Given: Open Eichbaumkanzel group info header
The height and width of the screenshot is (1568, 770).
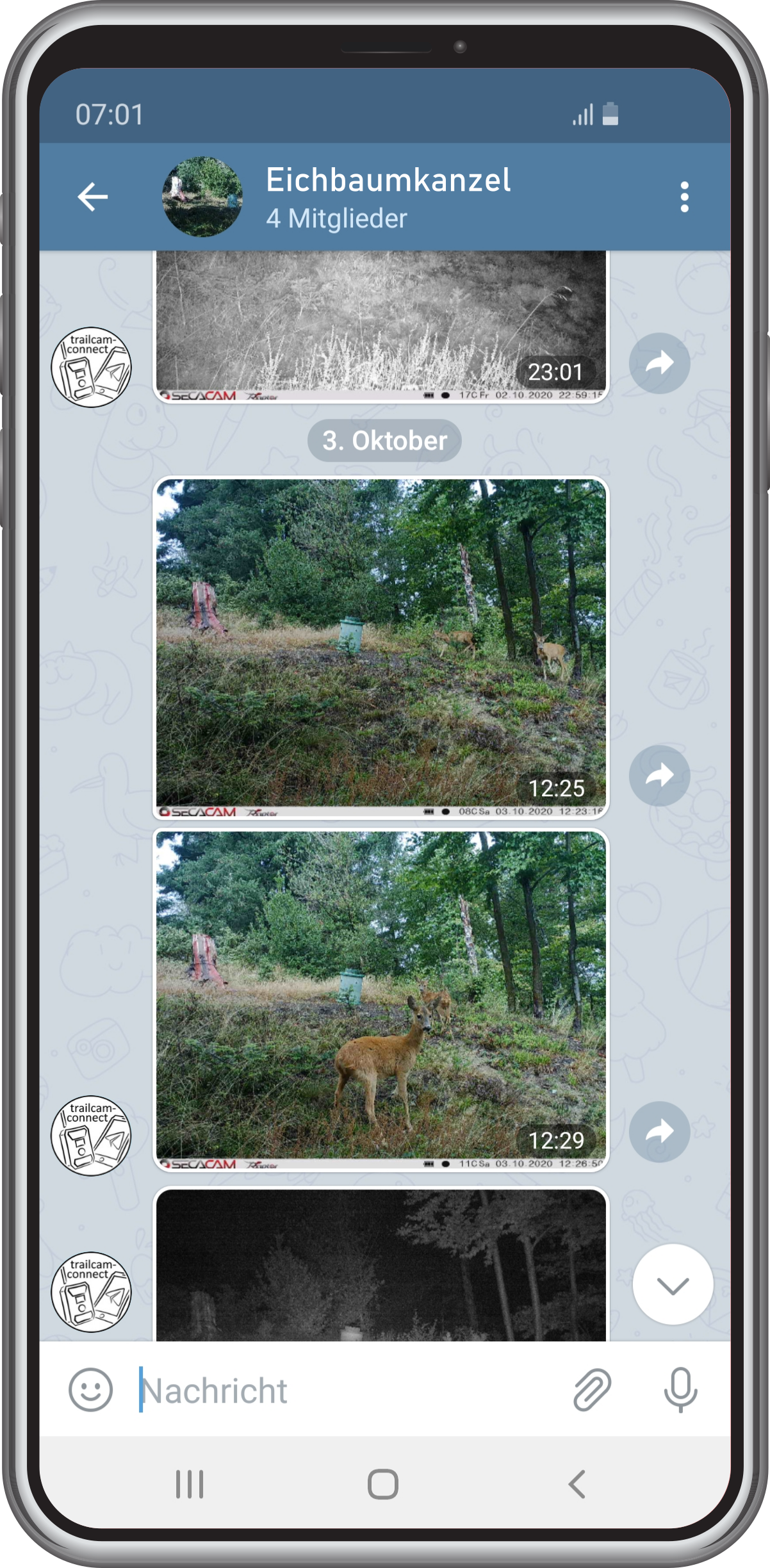Looking at the screenshot, I should (x=388, y=197).
